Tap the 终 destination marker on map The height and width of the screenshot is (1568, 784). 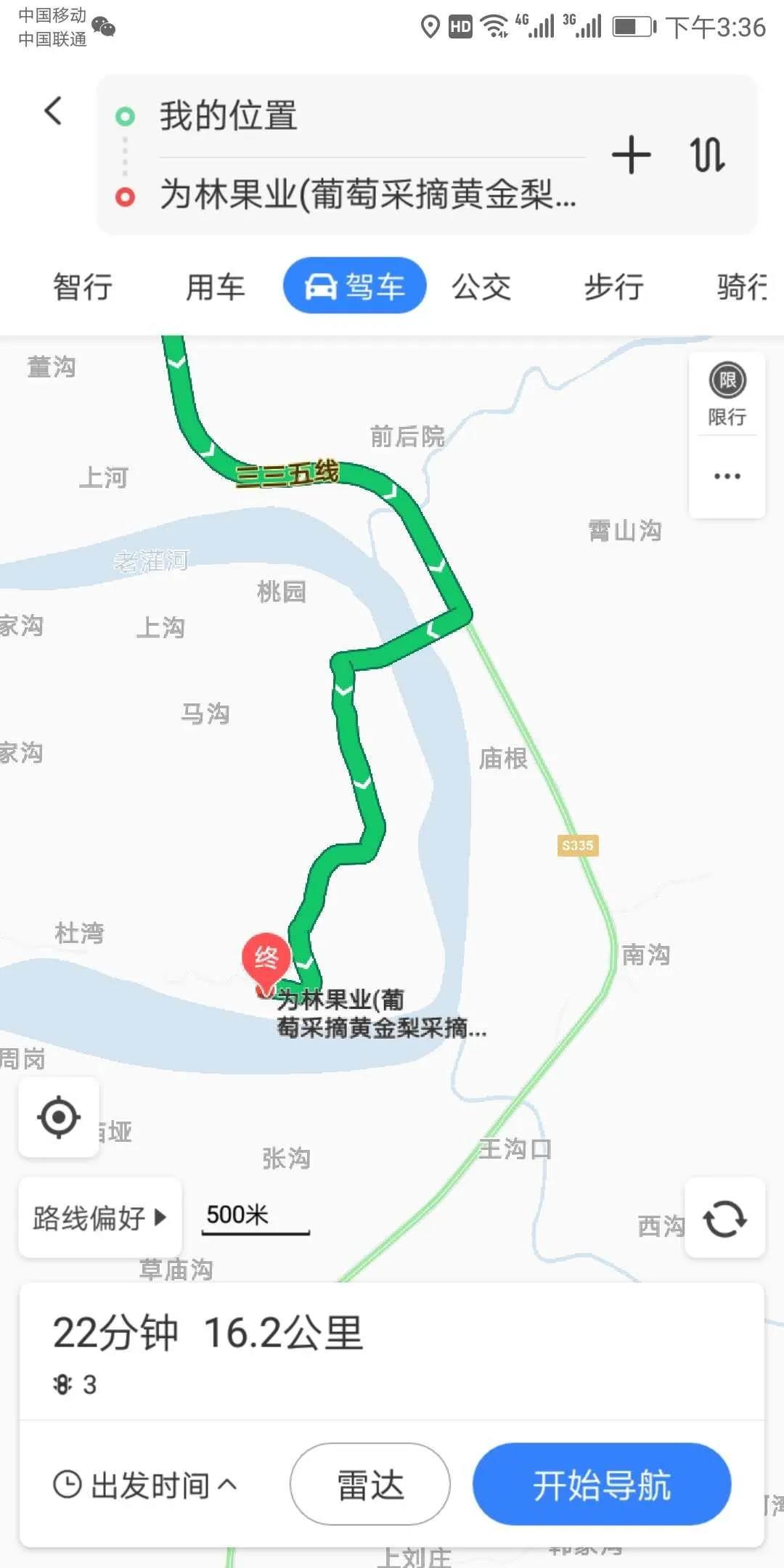click(x=266, y=960)
